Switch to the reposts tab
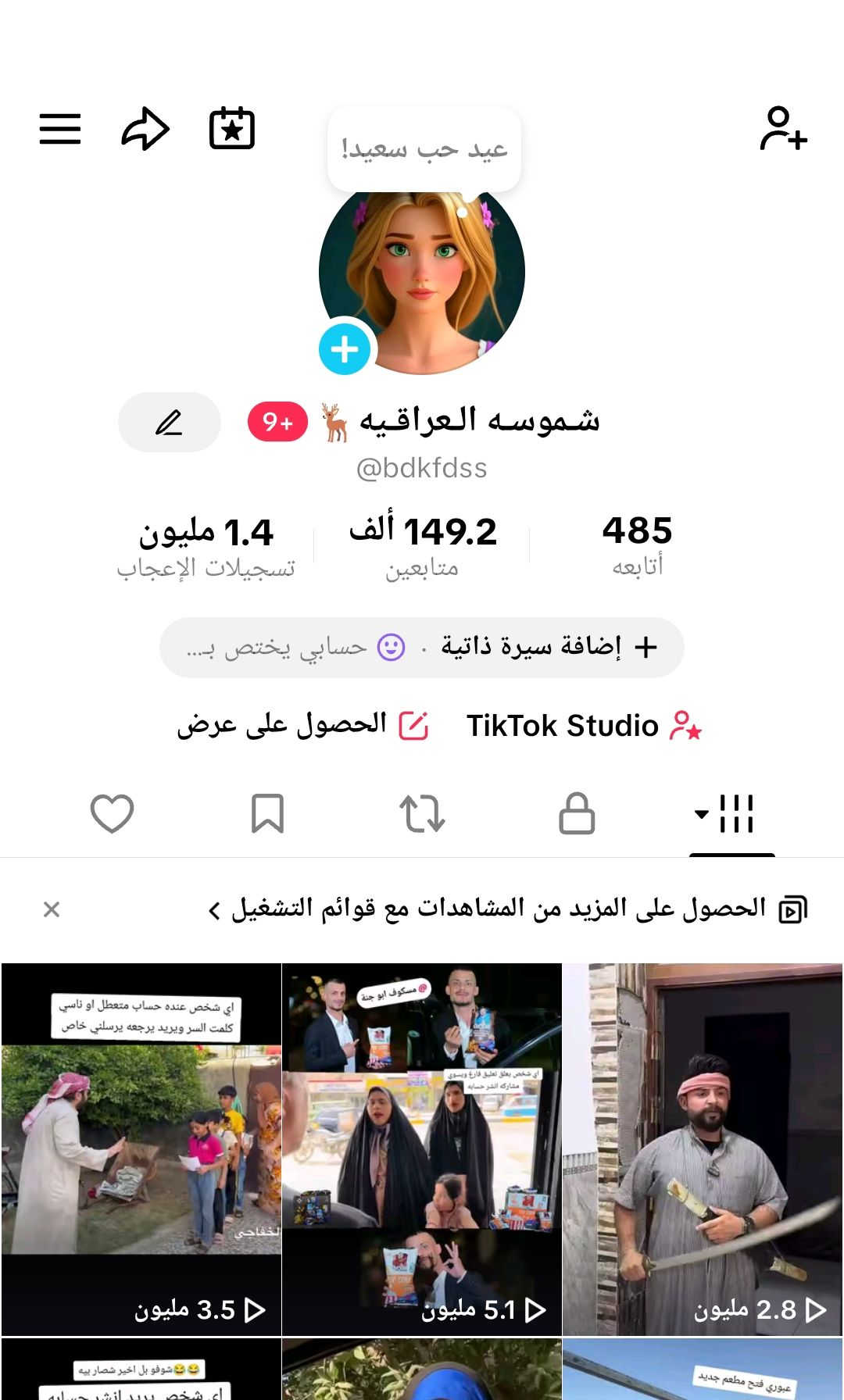844x1400 pixels. 422,814
